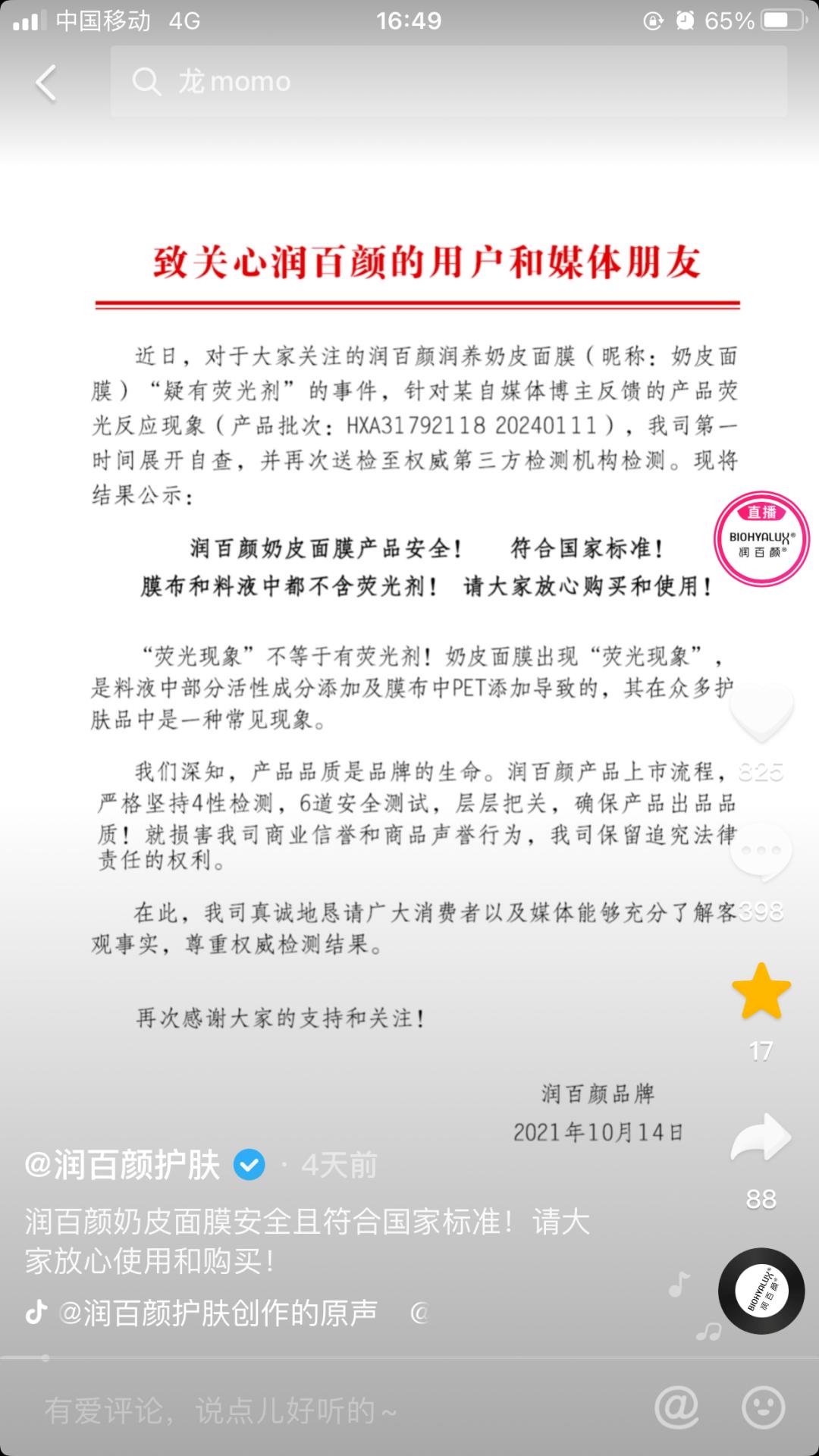The image size is (819, 1456).
Task: Open the emoji picker
Action: [x=762, y=1408]
